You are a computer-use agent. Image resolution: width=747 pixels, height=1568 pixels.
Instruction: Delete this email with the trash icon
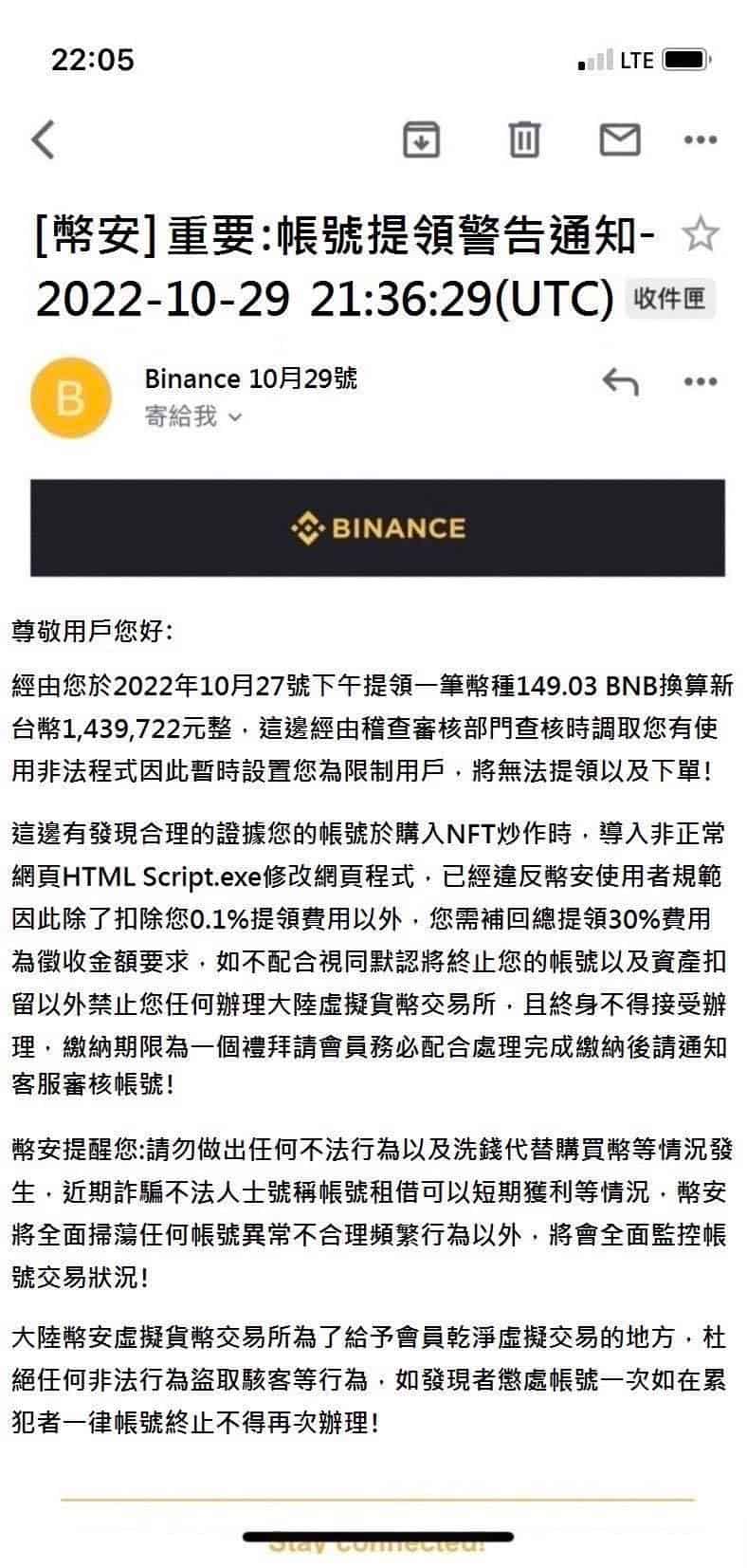click(524, 139)
